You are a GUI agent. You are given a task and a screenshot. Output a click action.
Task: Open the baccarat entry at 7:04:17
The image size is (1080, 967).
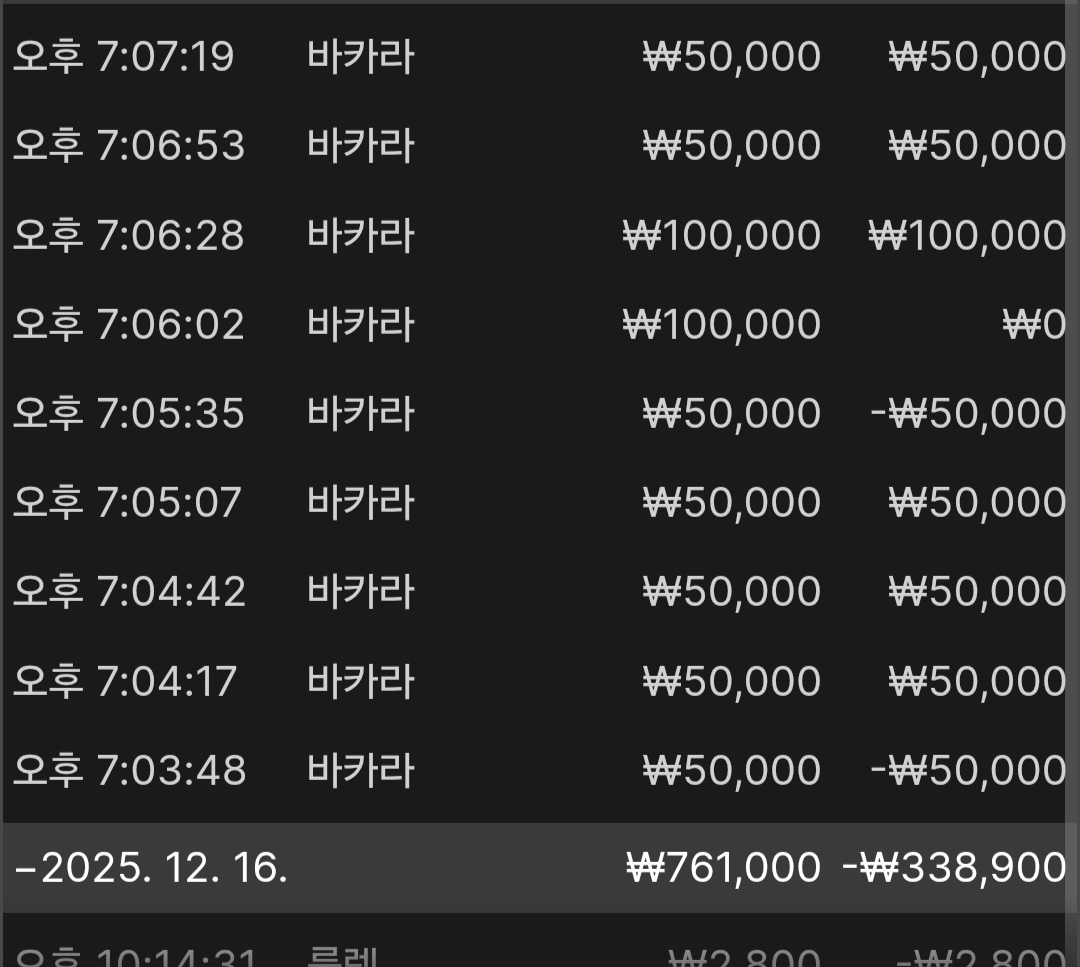coord(360,682)
